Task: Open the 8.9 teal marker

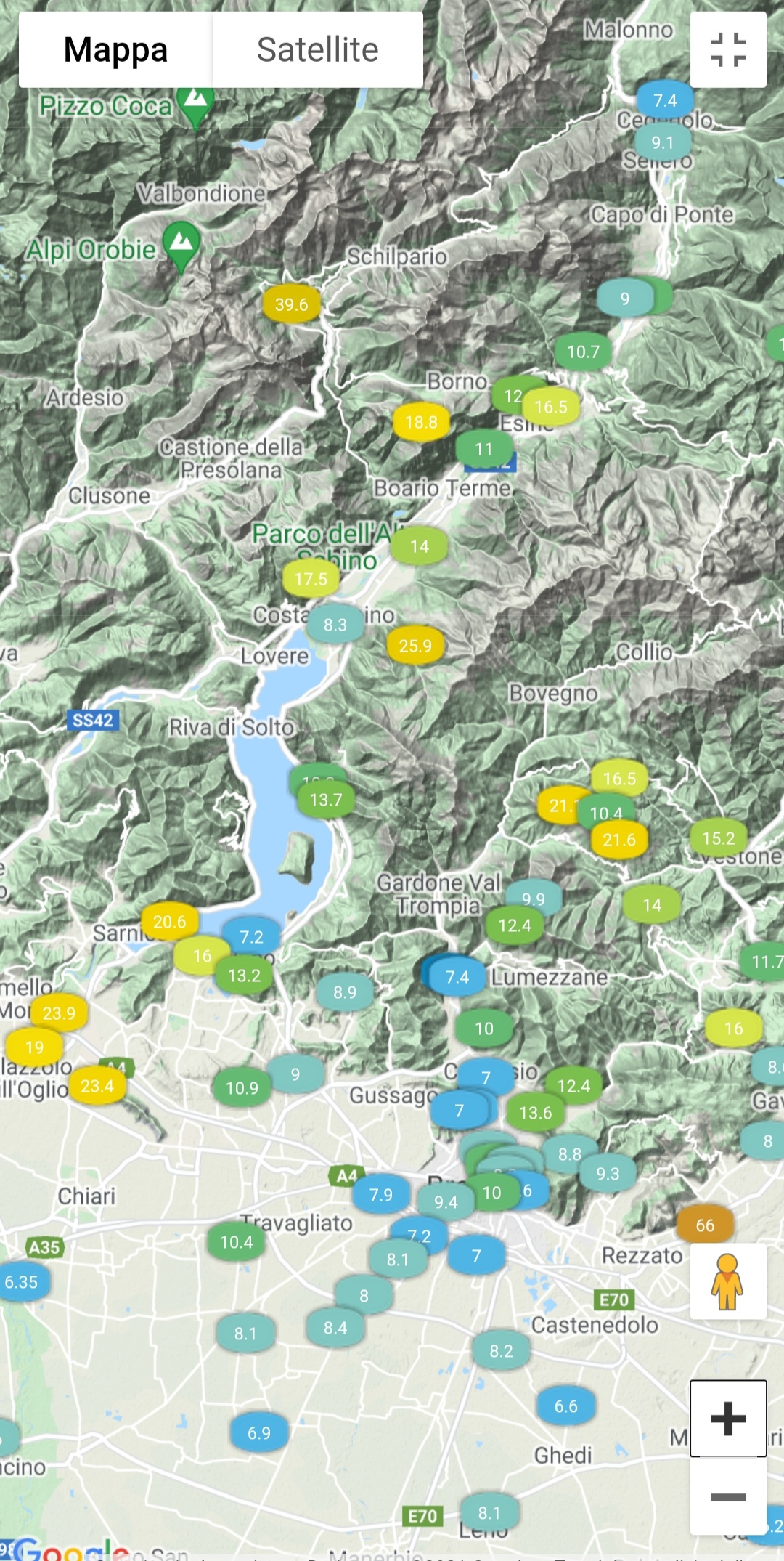Action: click(345, 992)
